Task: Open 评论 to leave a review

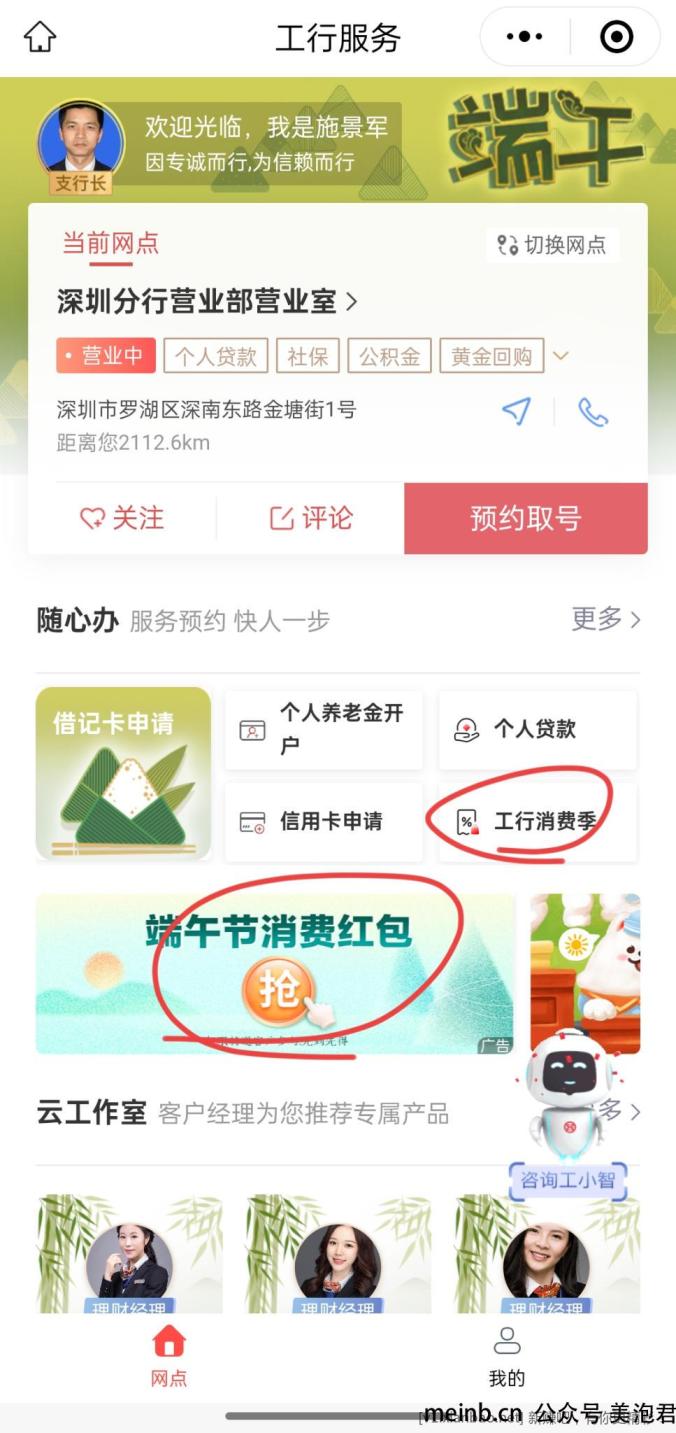Action: [311, 518]
